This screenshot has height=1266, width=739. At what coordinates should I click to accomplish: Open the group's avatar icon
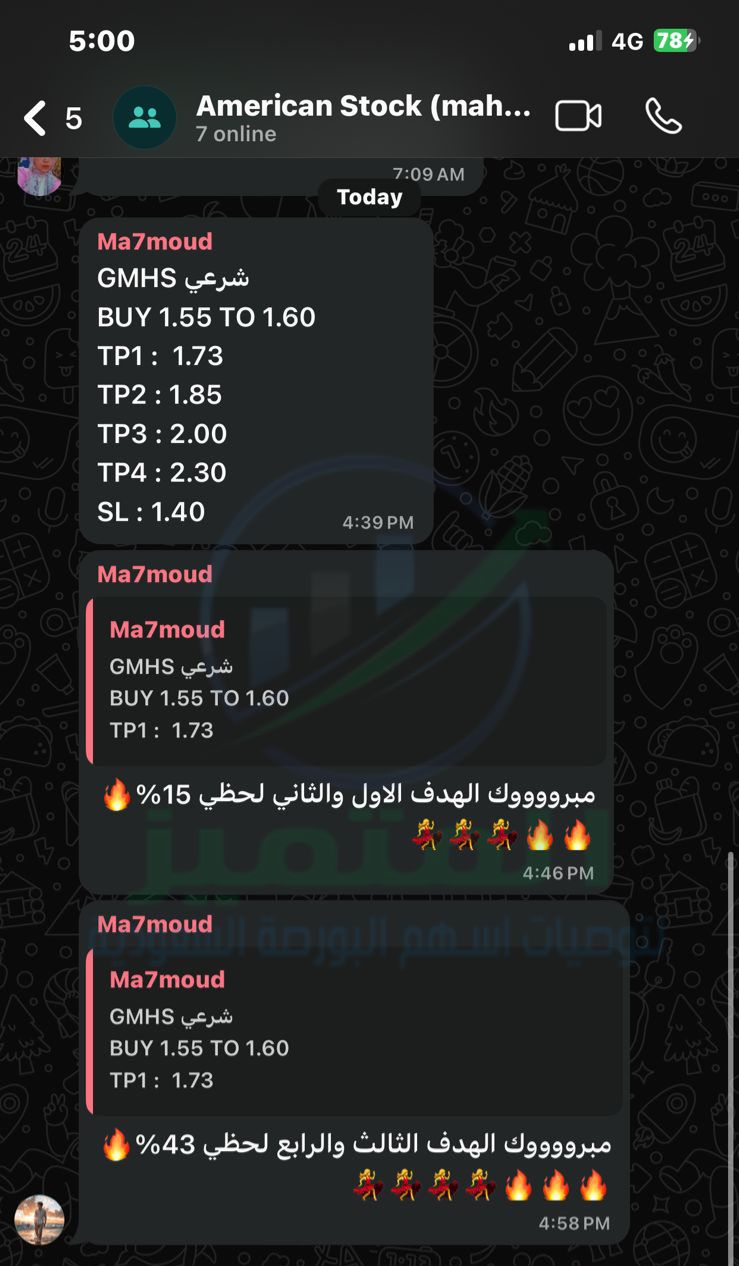[145, 118]
